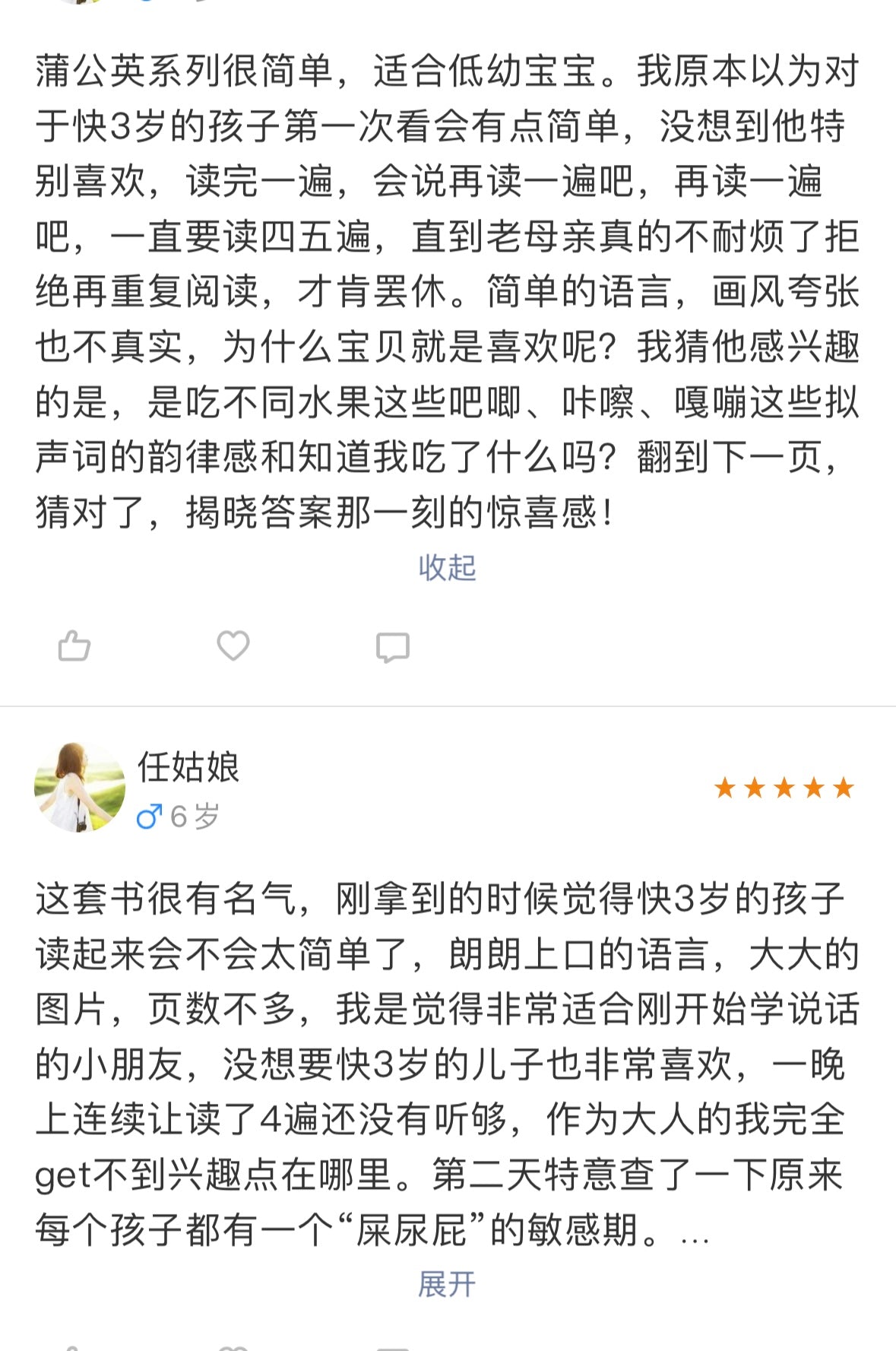The image size is (896, 1351).
Task: Collapse the first review with 收起
Action: (x=447, y=567)
